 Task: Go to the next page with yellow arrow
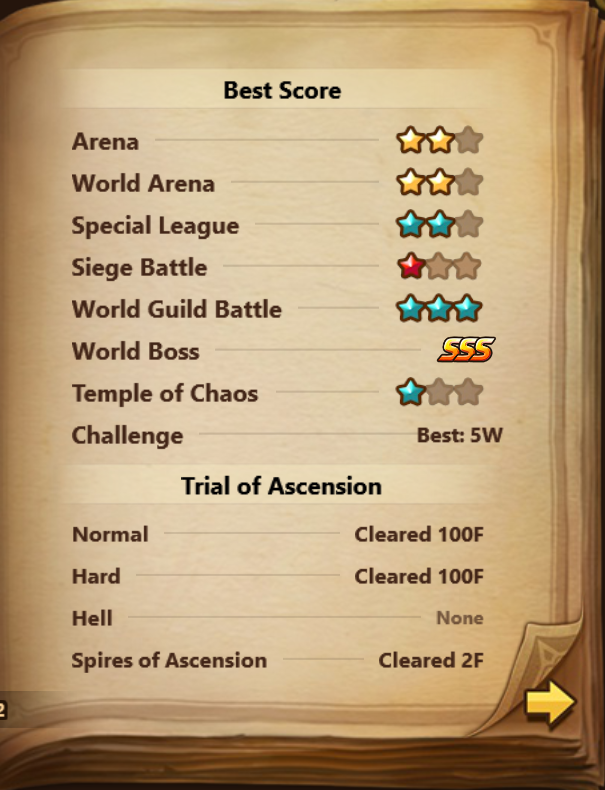coord(550,703)
